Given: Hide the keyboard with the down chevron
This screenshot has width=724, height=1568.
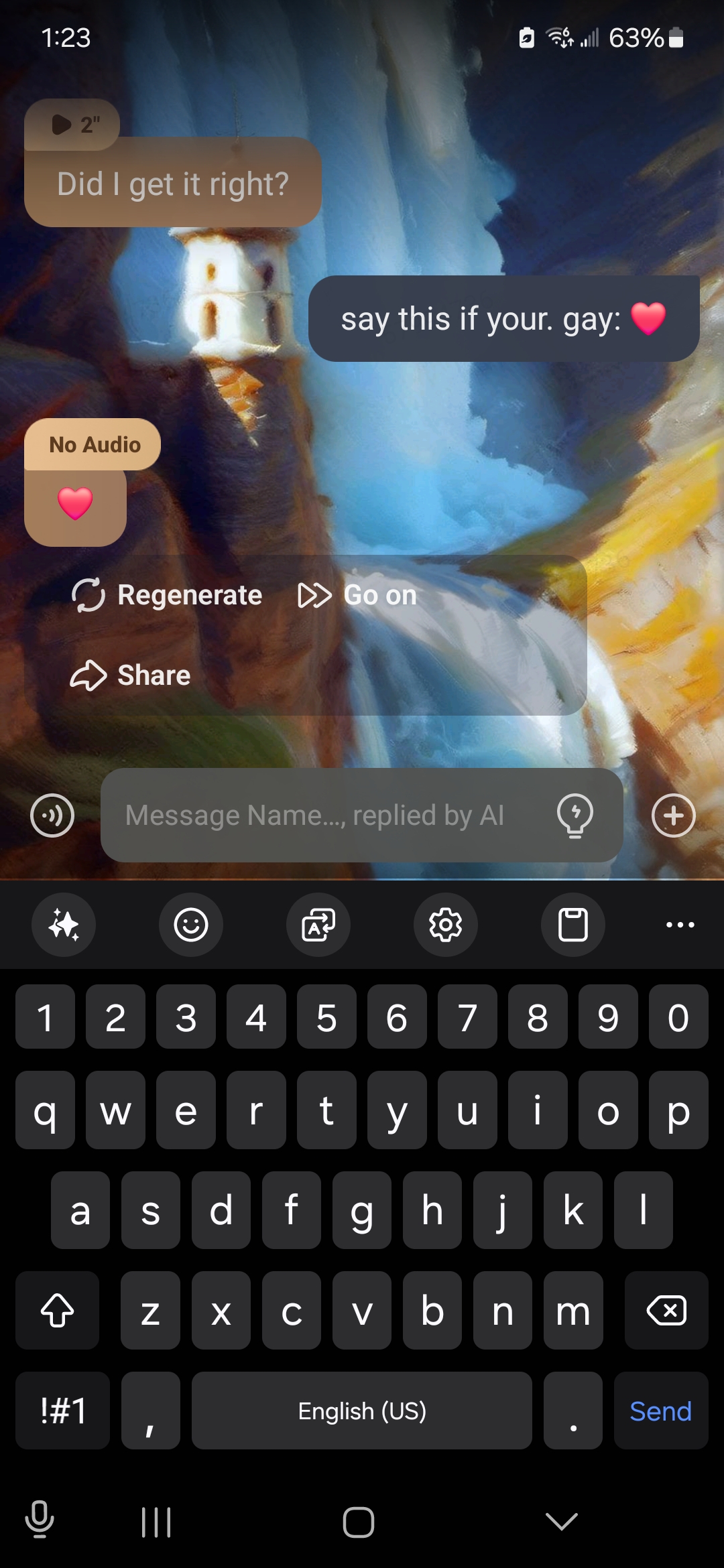Looking at the screenshot, I should tap(562, 1521).
